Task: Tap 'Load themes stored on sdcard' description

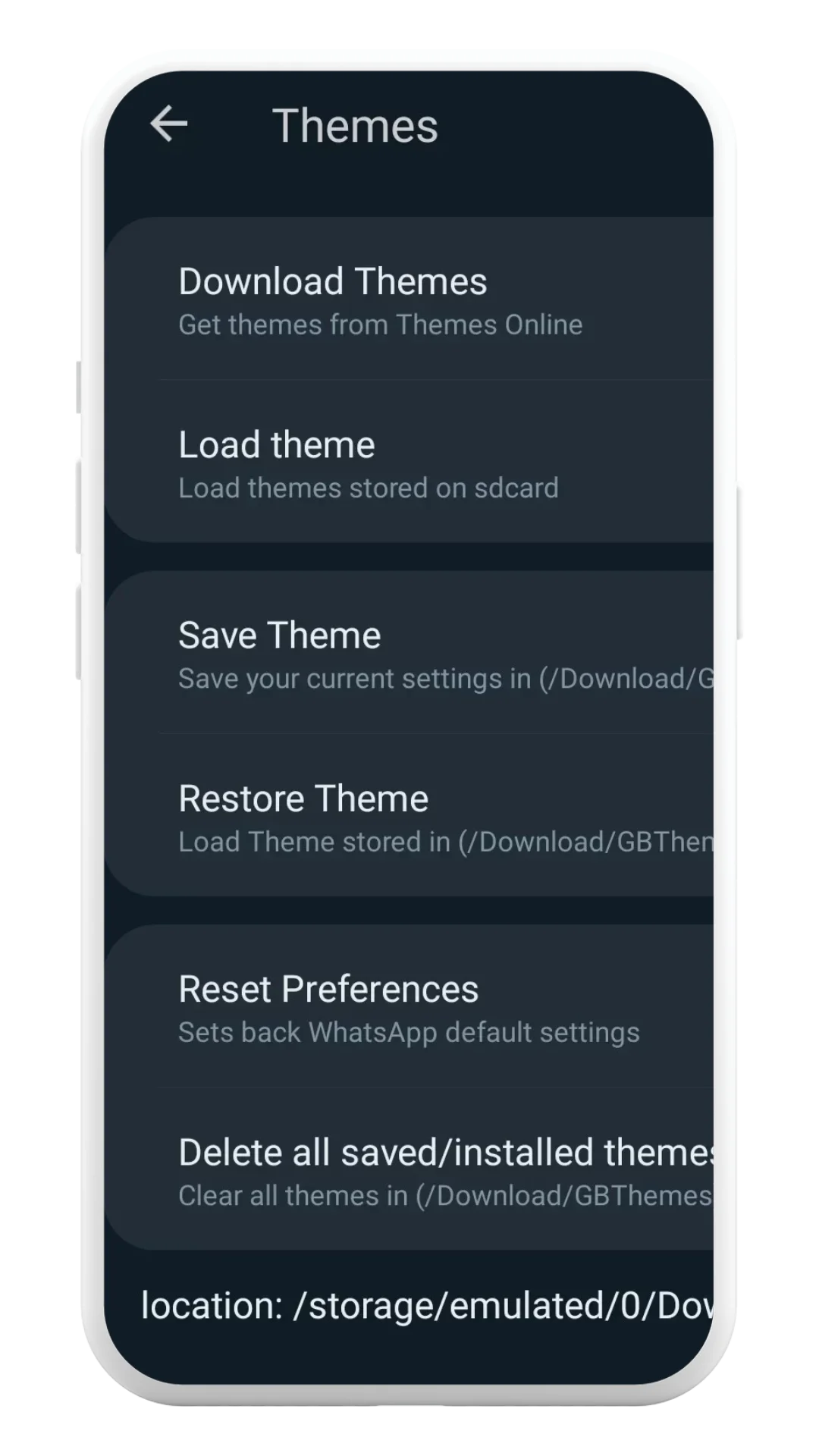Action: click(x=367, y=488)
